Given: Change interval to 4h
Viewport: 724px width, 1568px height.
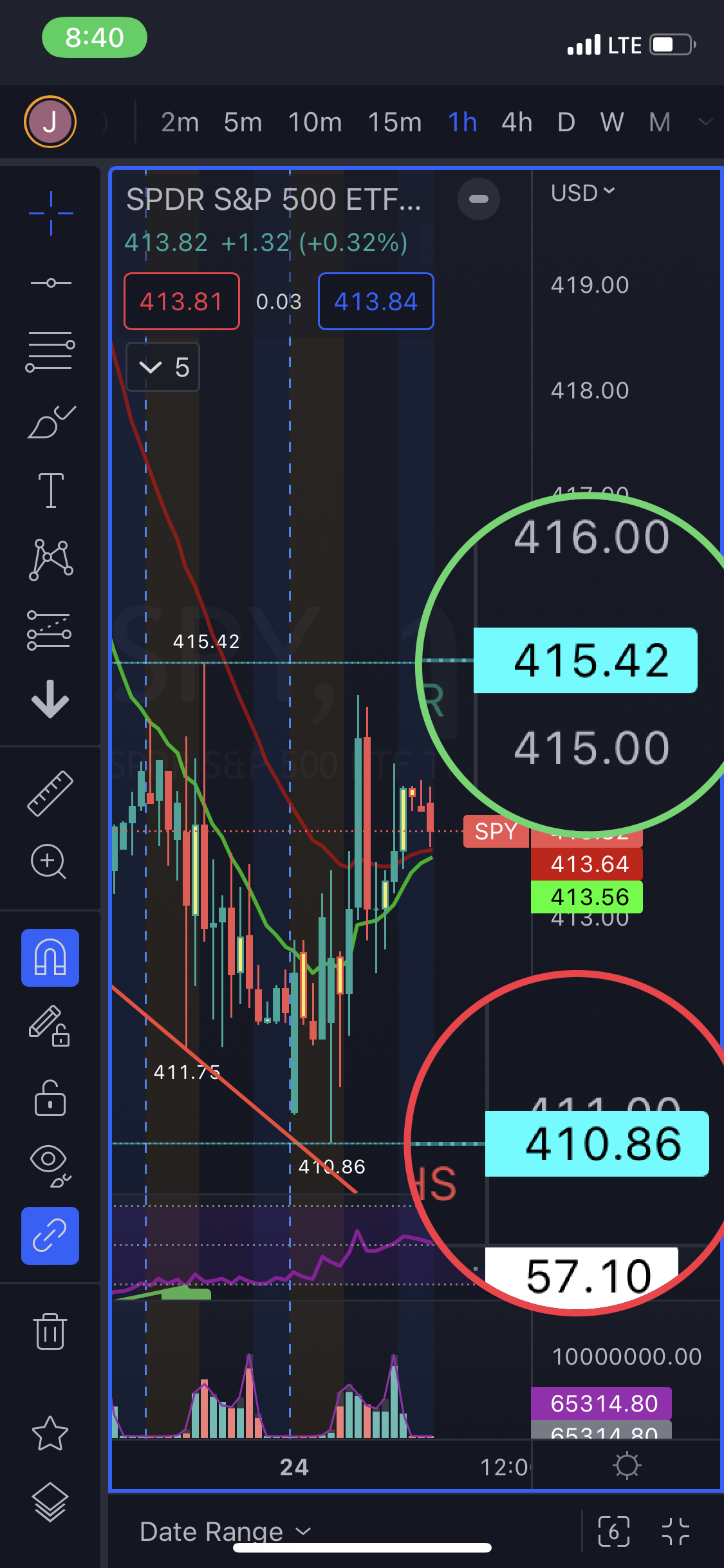Looking at the screenshot, I should (x=517, y=122).
